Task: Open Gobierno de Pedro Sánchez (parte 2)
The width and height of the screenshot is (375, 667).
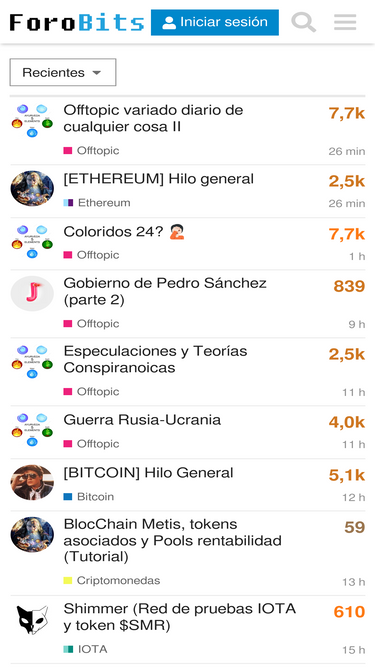Action: 165,291
